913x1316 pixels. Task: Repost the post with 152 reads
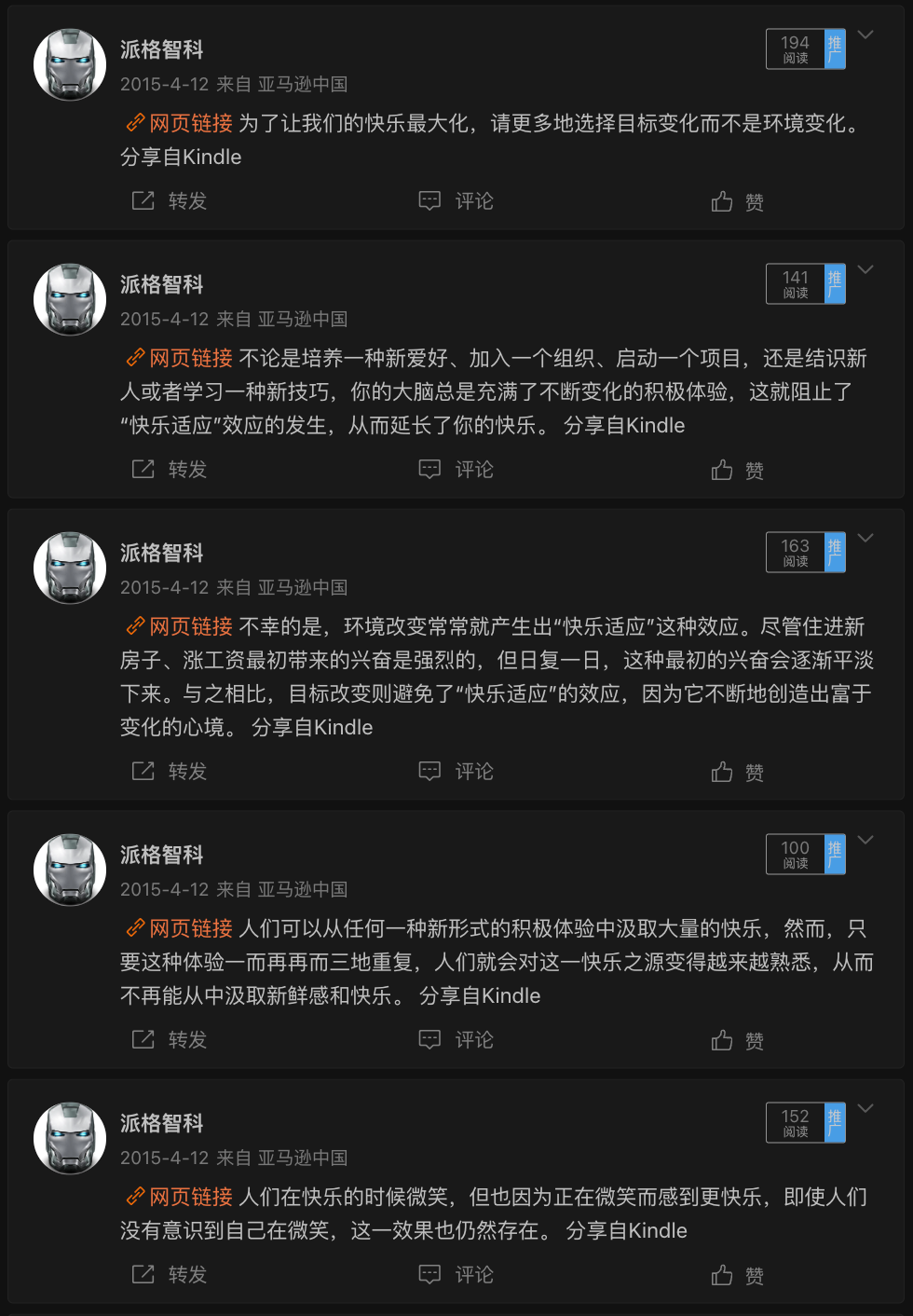(x=169, y=1275)
